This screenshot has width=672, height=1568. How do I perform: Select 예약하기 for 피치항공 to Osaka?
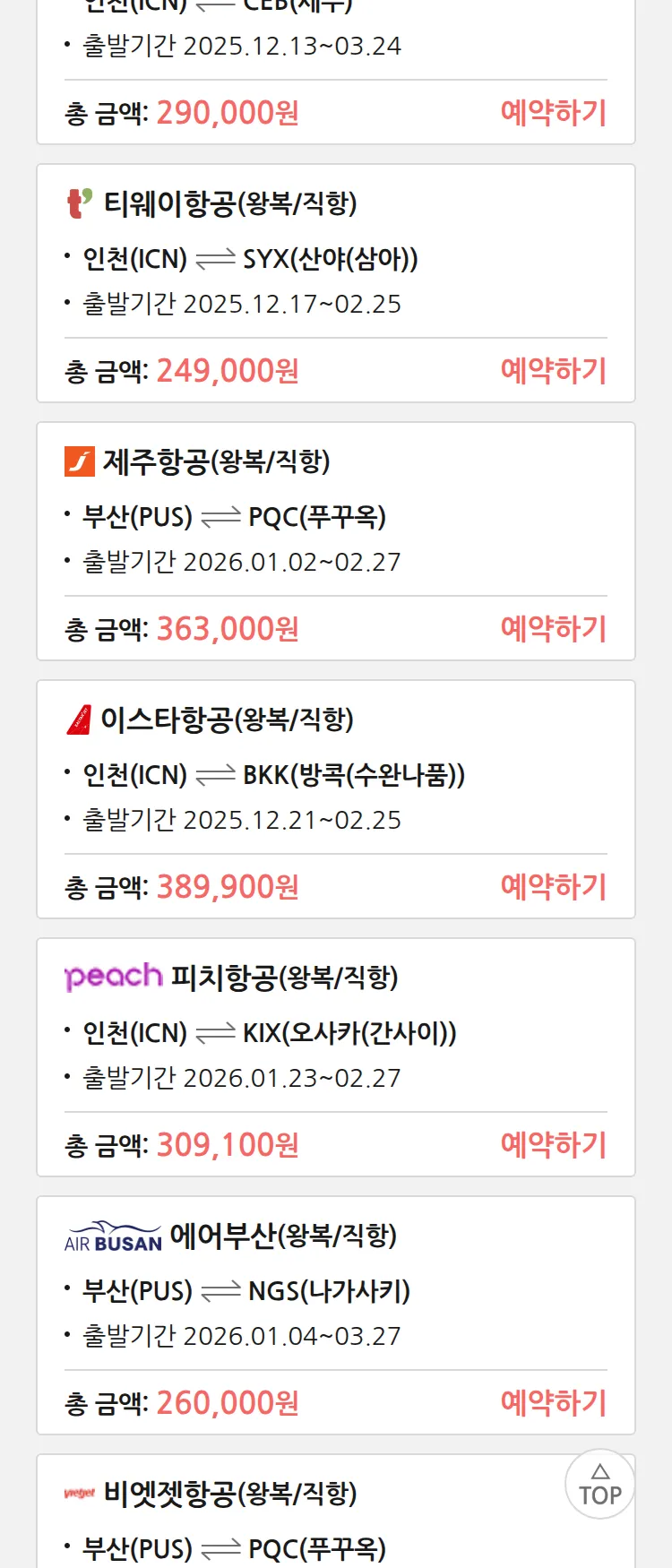point(553,1145)
